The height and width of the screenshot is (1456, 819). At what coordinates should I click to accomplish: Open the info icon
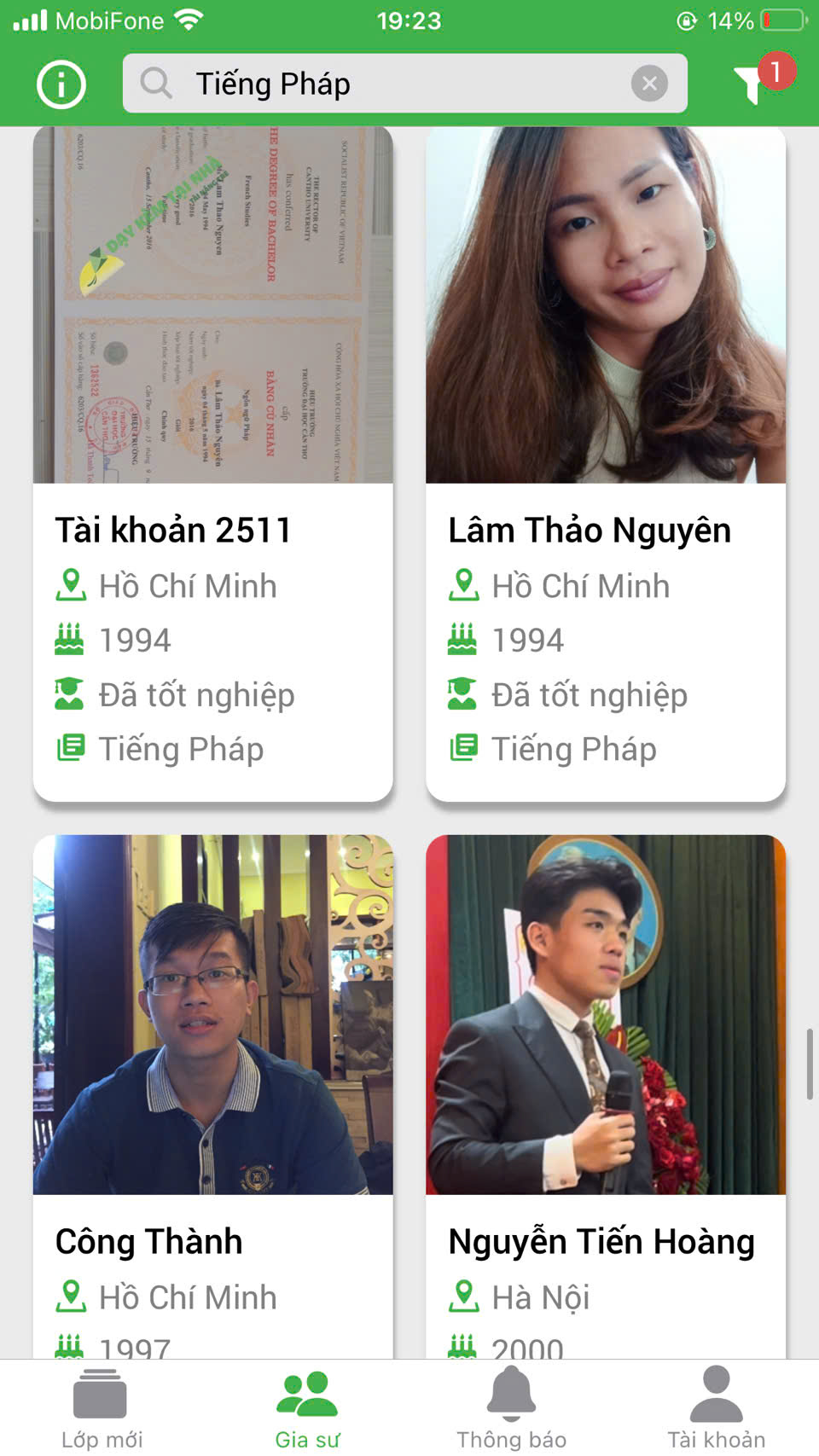[x=61, y=84]
